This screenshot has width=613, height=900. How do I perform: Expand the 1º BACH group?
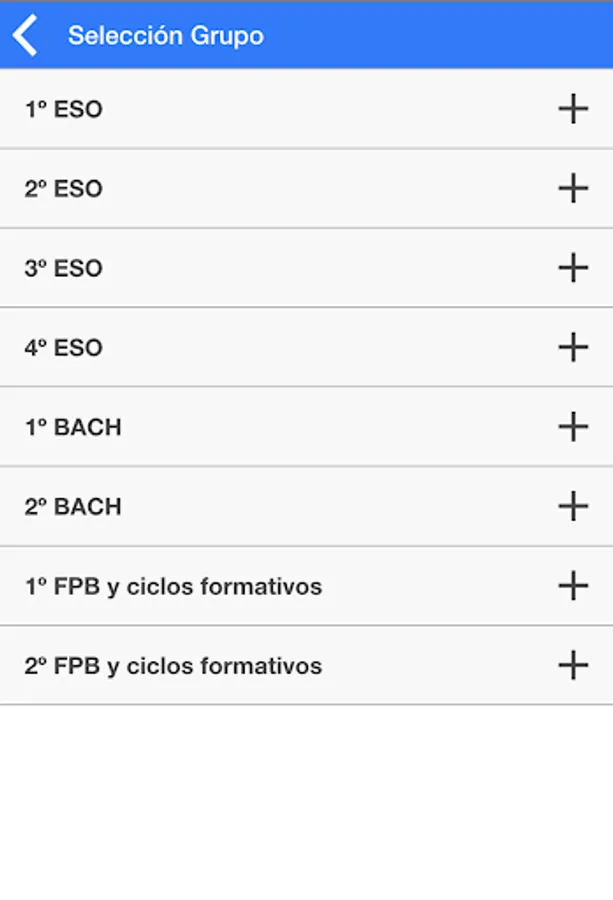coord(572,427)
